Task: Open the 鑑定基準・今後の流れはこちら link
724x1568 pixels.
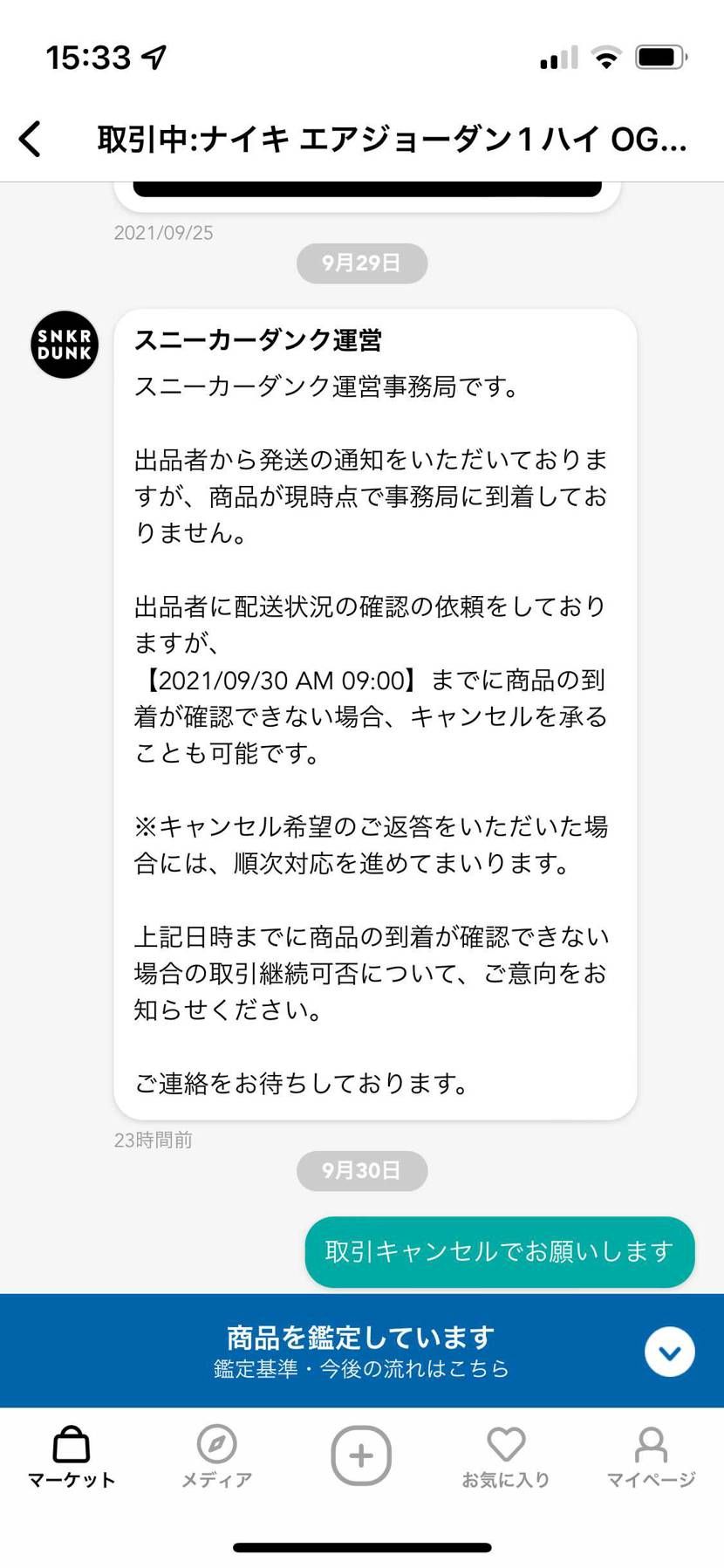Action: pos(361,1368)
